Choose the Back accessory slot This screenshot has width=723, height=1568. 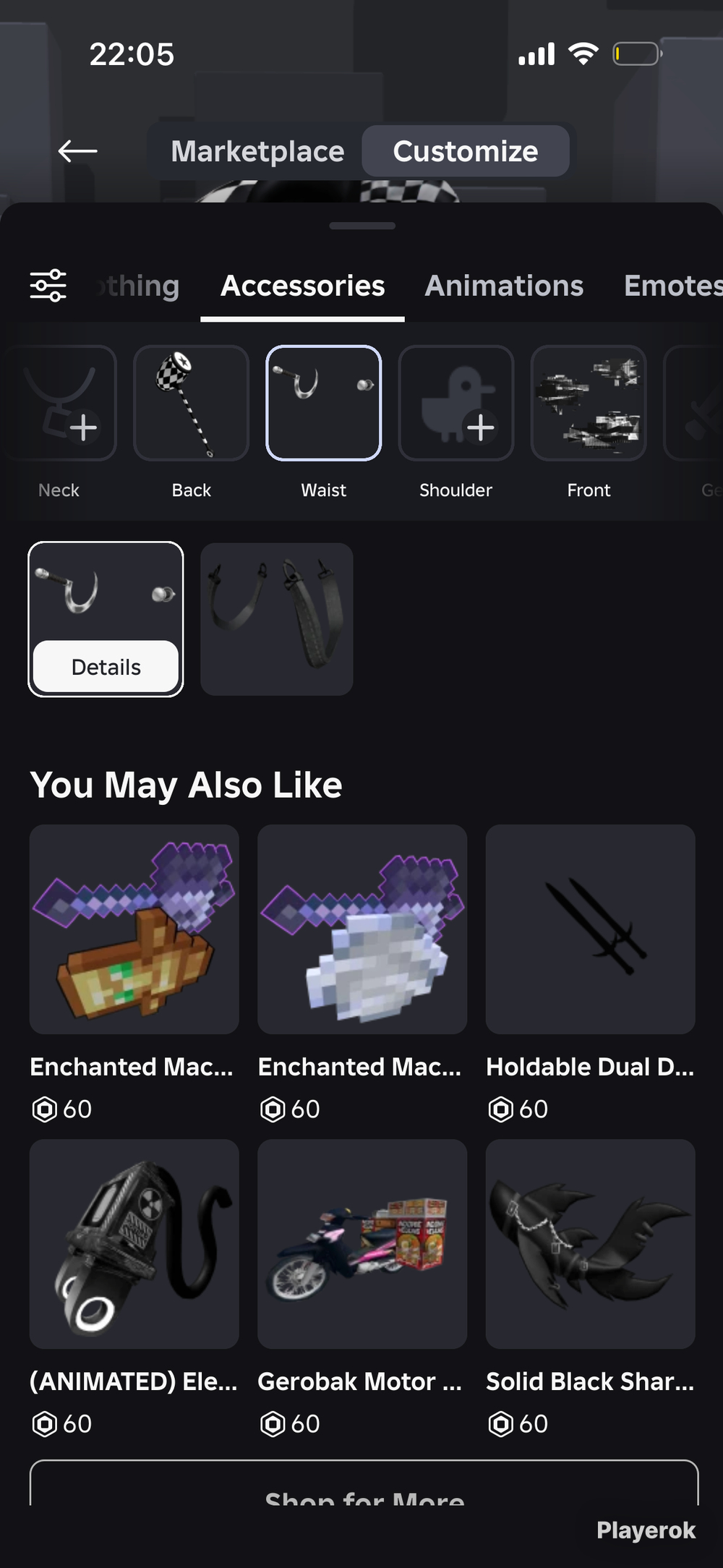click(x=192, y=404)
